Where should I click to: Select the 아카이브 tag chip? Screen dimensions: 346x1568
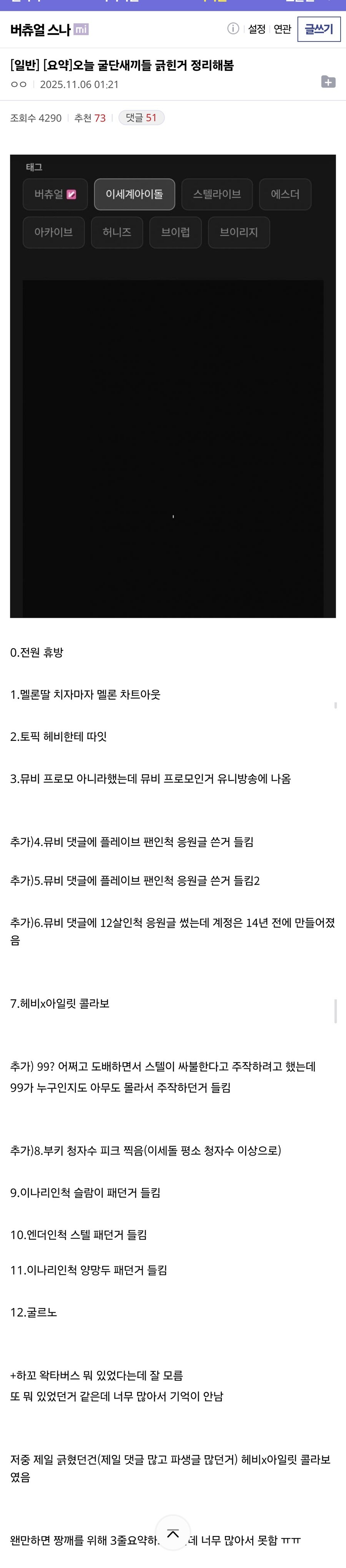53,232
